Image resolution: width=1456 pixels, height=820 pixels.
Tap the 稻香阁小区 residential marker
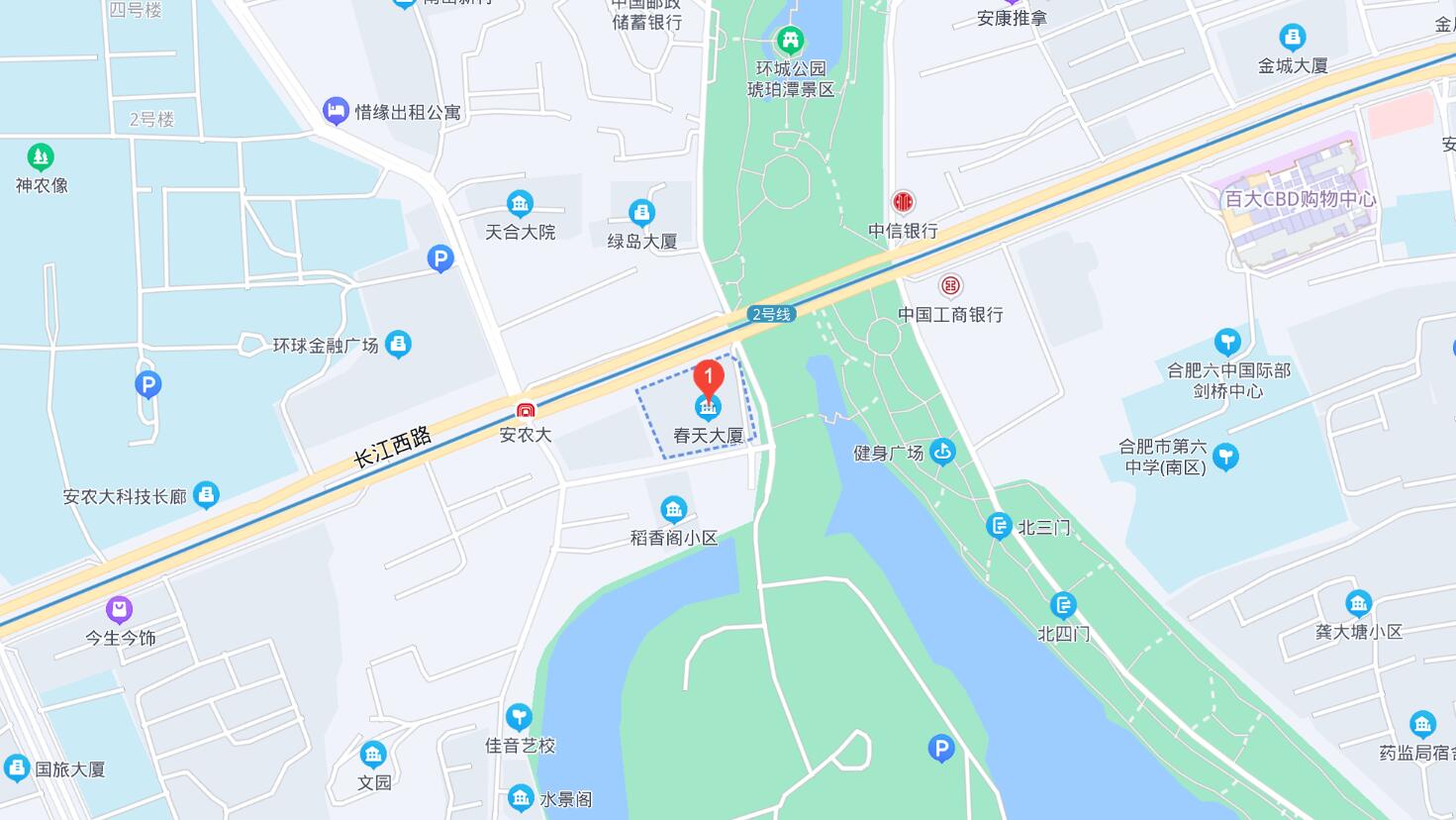[x=673, y=510]
